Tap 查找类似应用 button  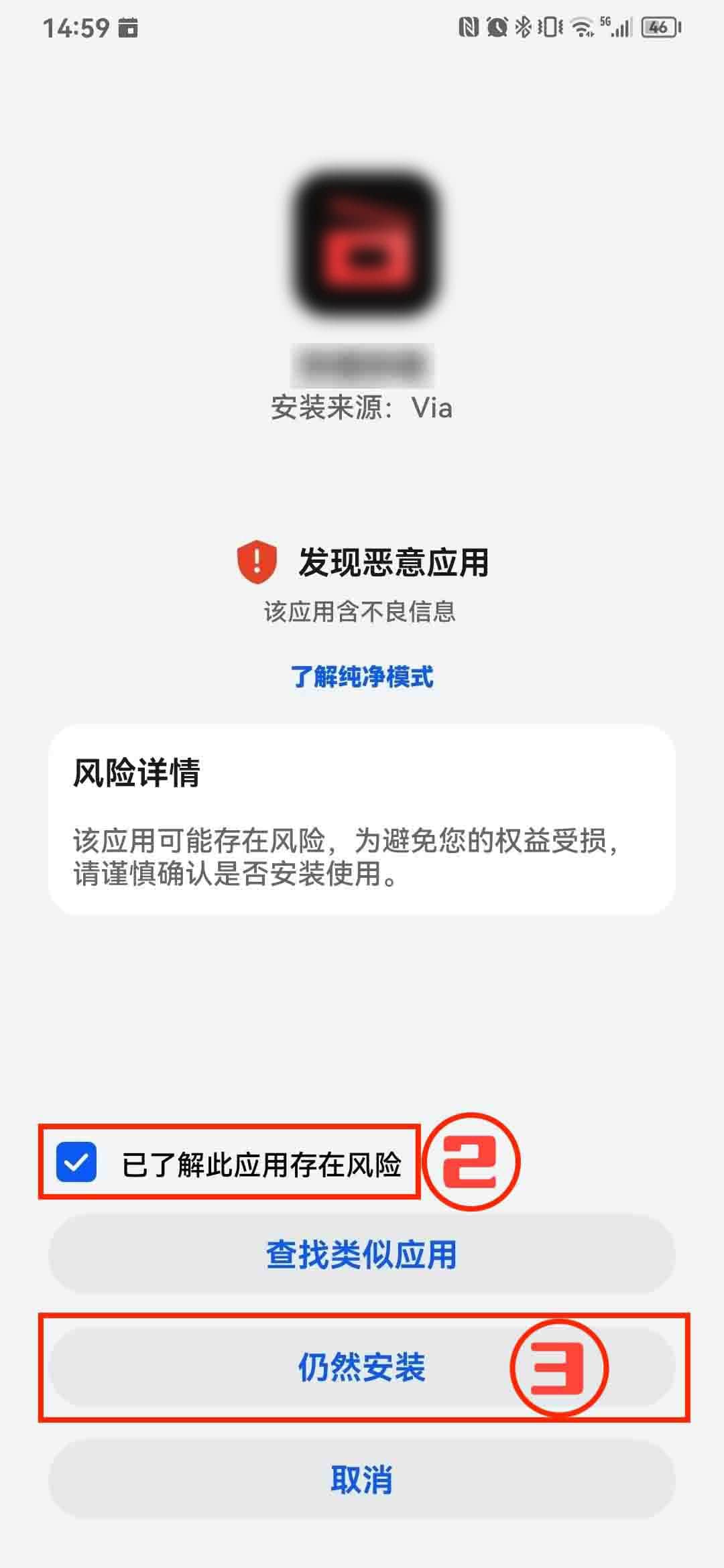point(362,1254)
